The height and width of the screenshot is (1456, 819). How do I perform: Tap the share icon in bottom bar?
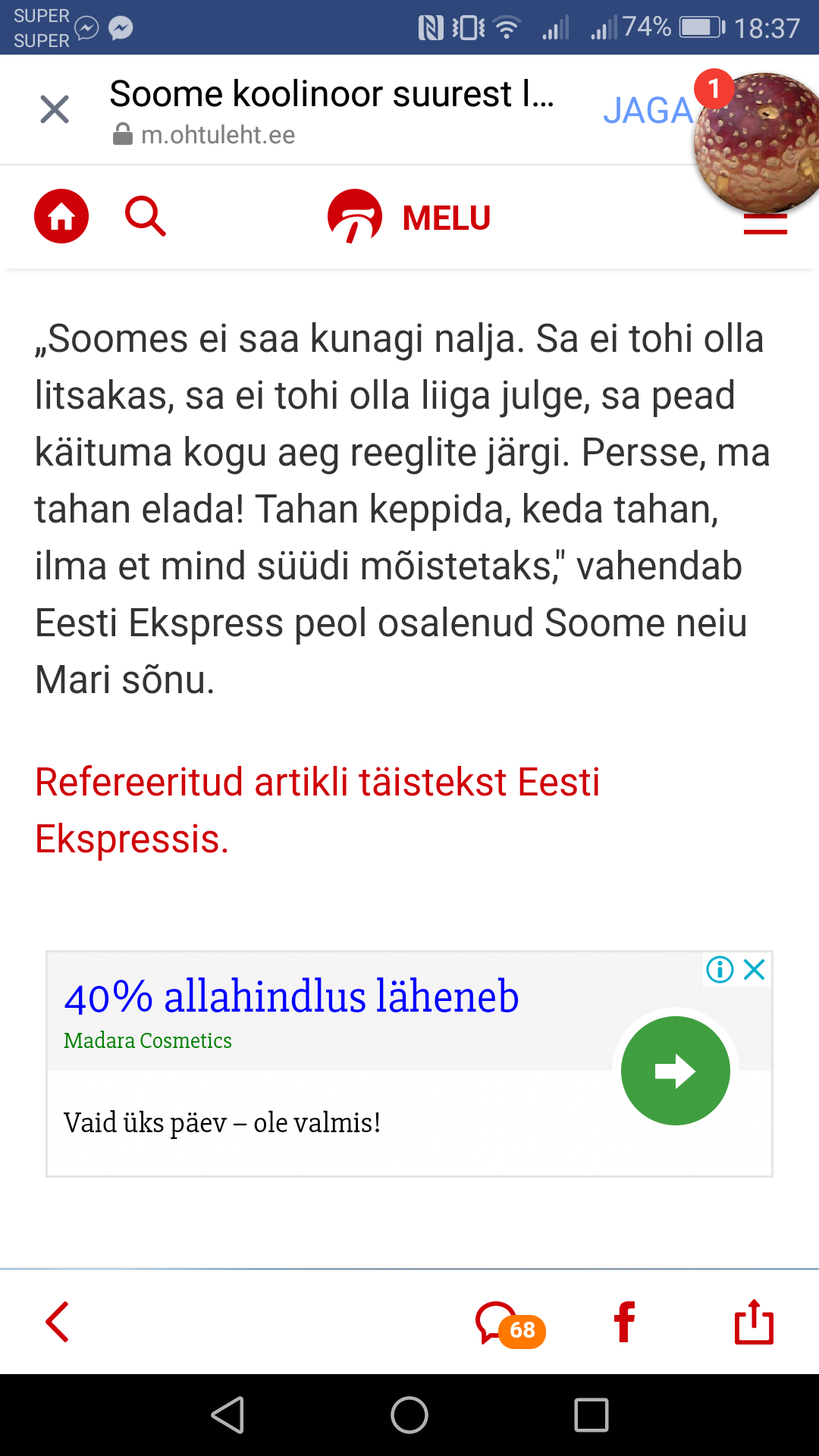pos(754,1322)
